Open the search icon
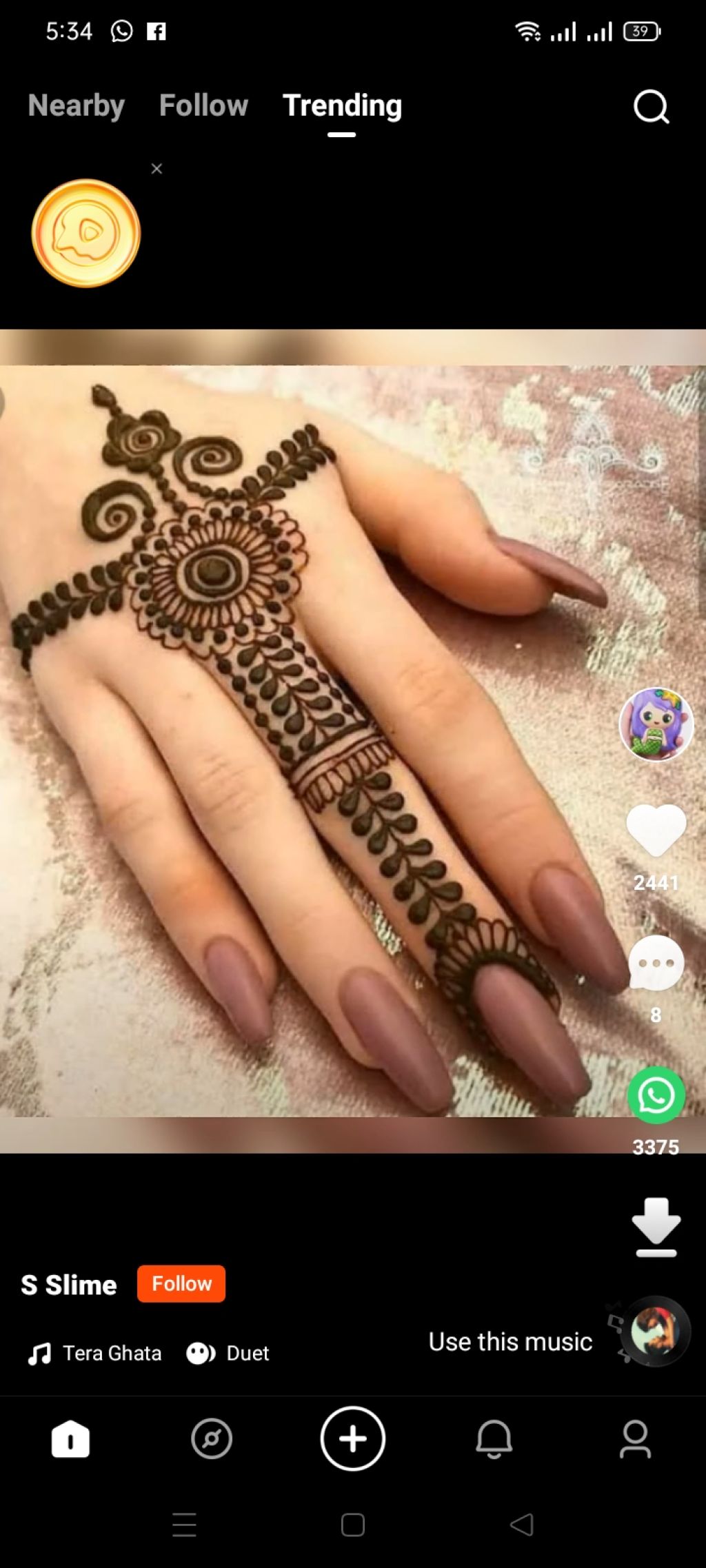Screen dimensions: 706x1568 [x=651, y=107]
